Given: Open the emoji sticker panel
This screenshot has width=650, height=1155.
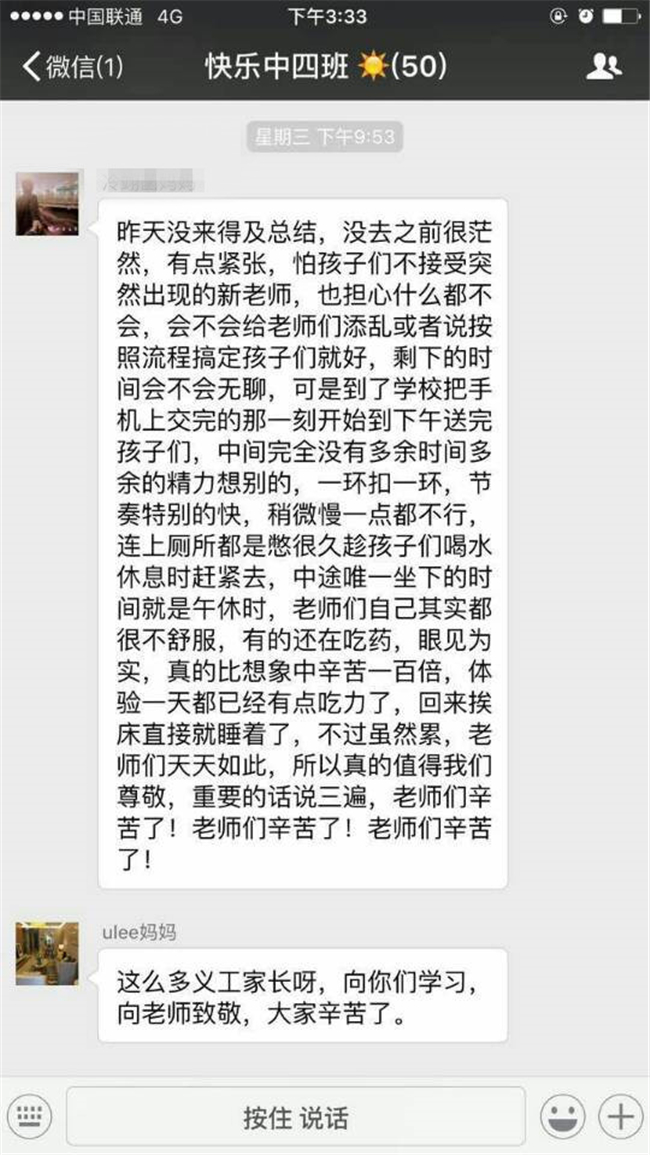Looking at the screenshot, I should [x=562, y=1117].
